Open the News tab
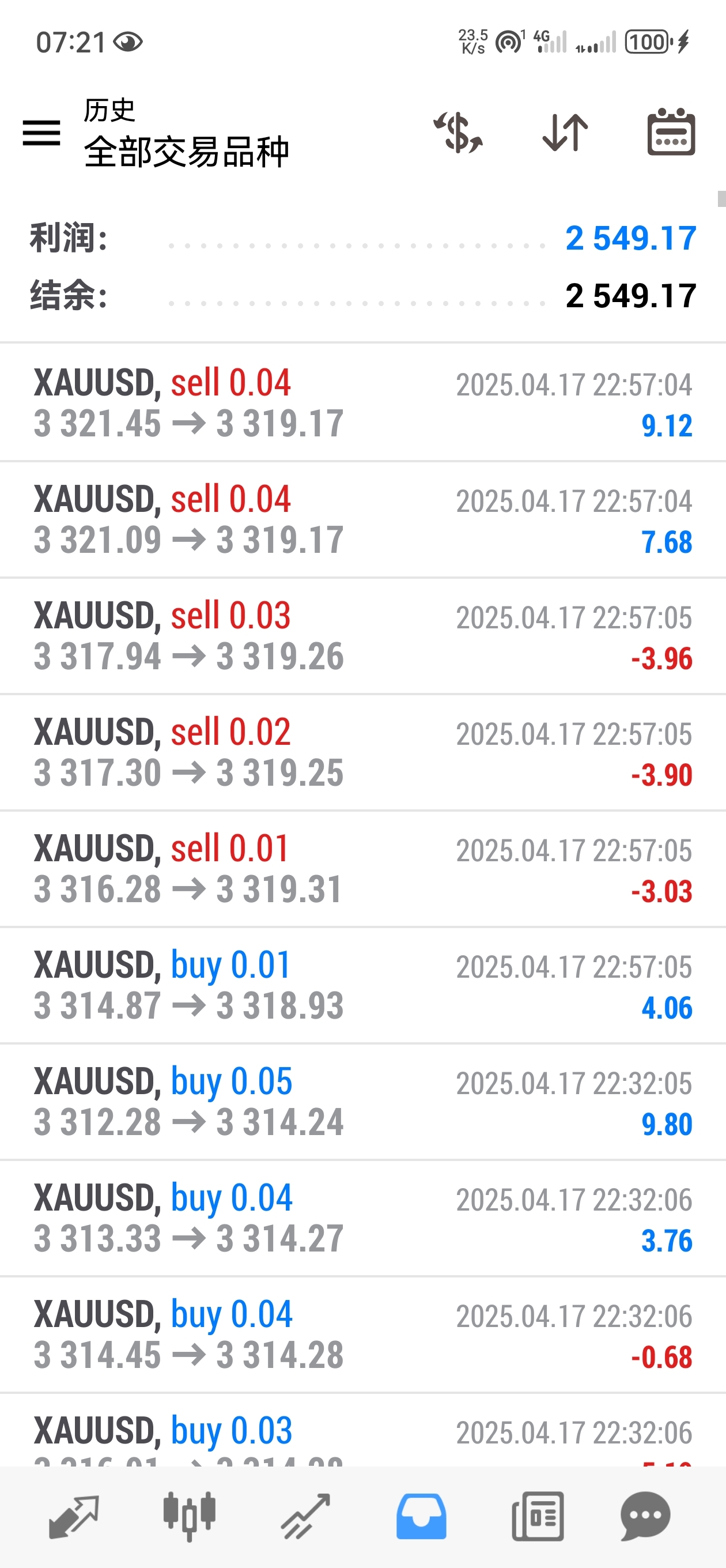726x1568 pixels. [538, 1516]
